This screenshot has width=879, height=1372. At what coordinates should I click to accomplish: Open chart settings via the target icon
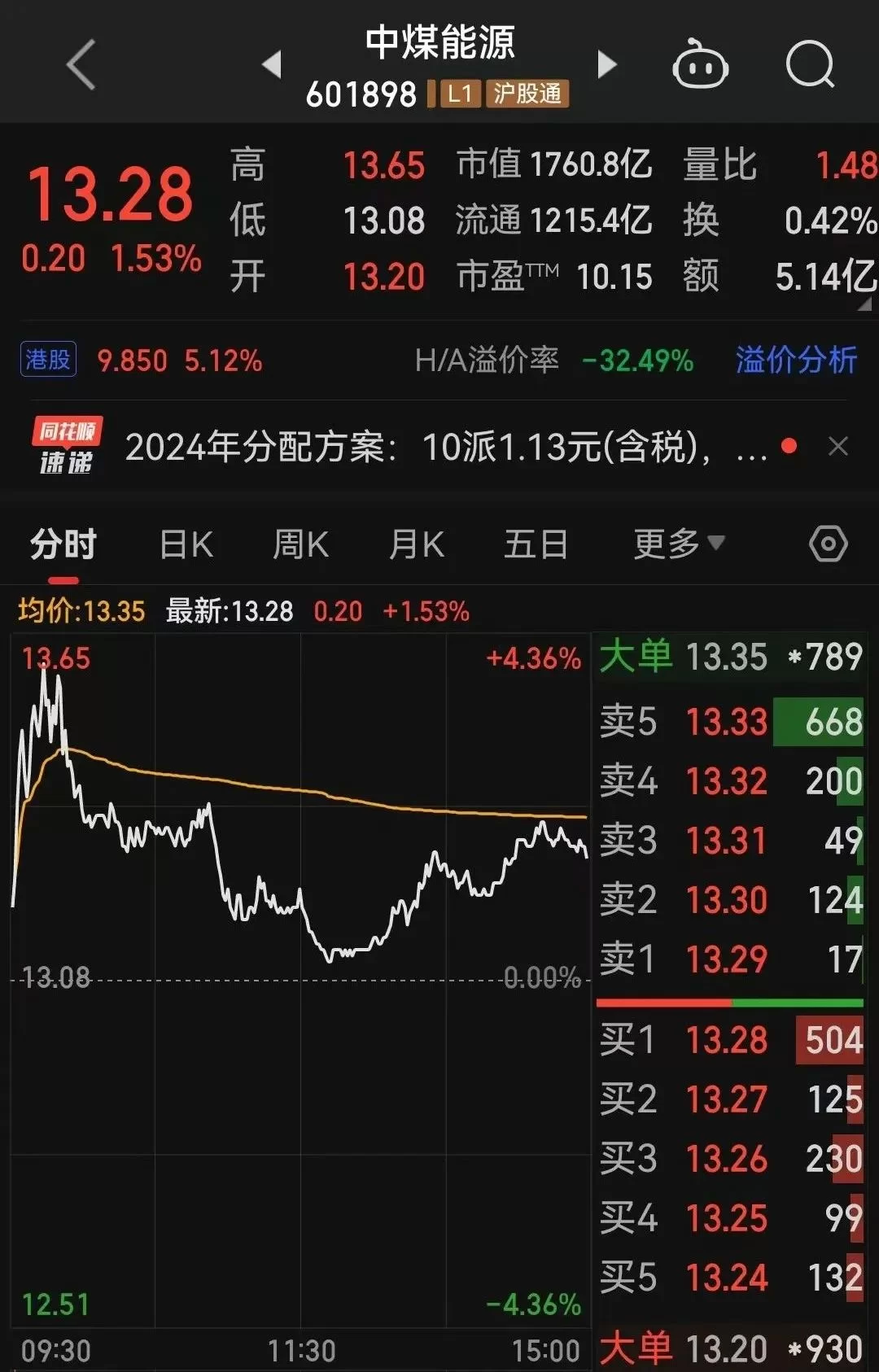[828, 543]
